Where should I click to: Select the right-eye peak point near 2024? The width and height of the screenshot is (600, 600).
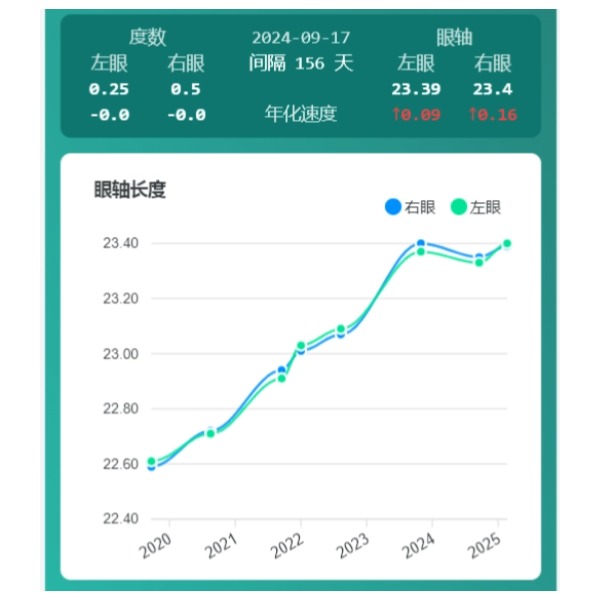(421, 243)
